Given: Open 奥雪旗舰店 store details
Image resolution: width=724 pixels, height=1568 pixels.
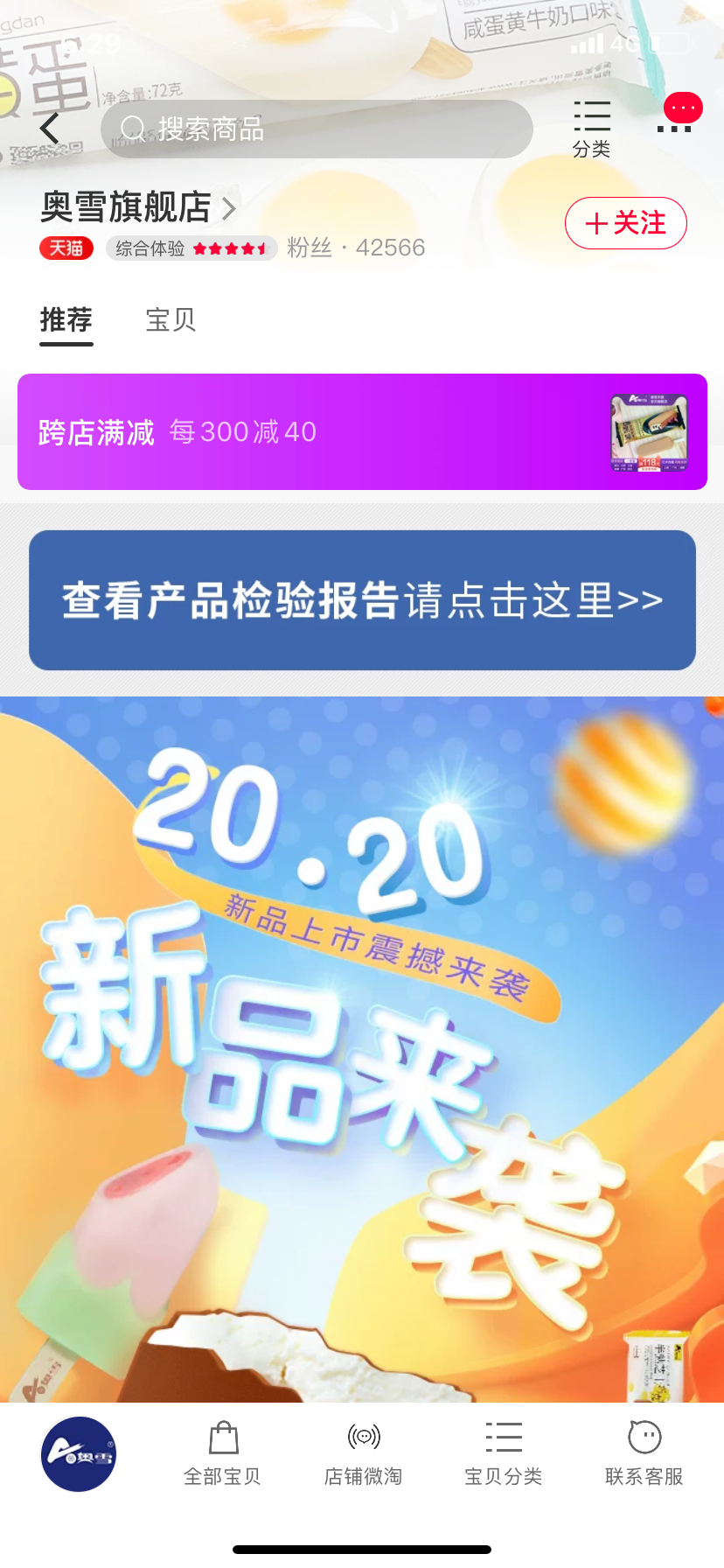Looking at the screenshot, I should coord(138,207).
